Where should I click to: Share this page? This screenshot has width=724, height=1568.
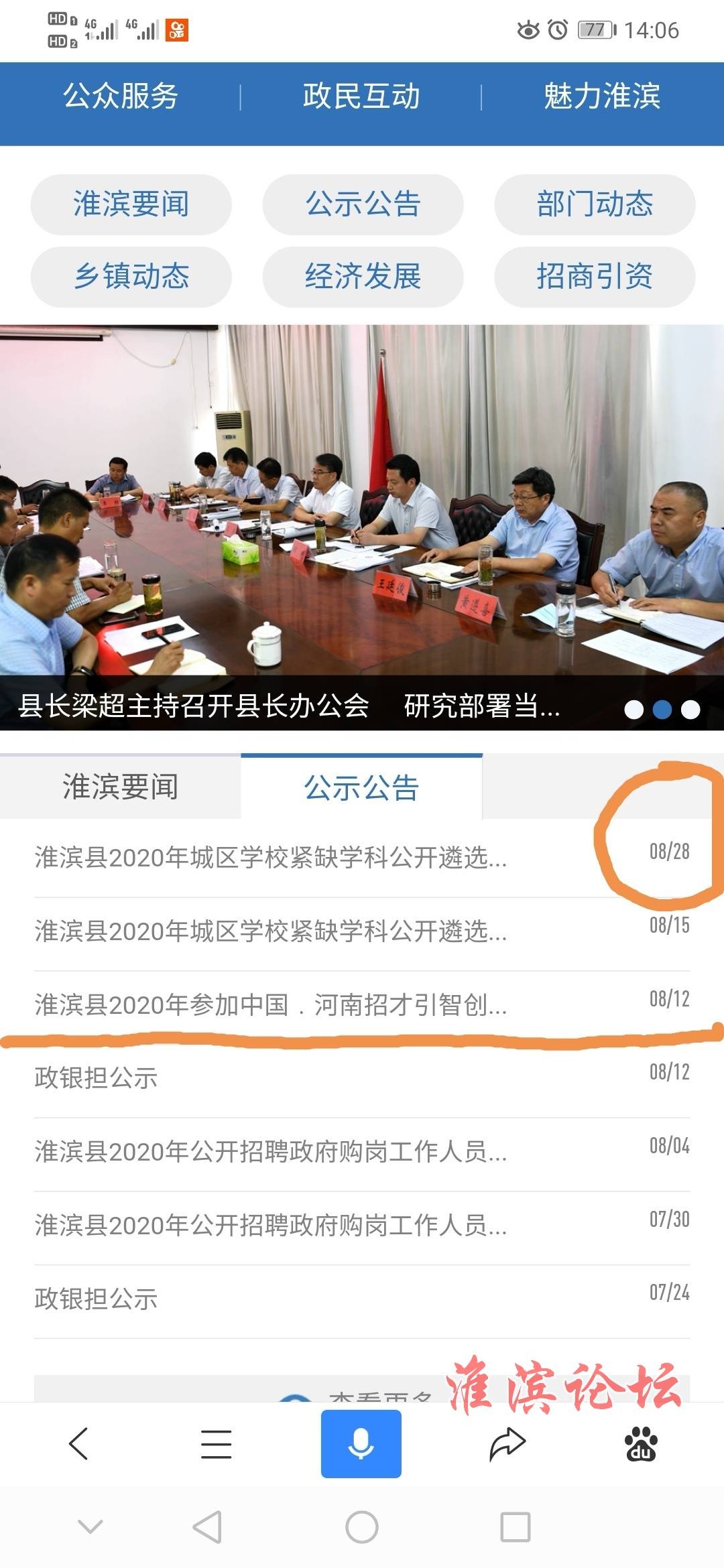pos(507,1443)
